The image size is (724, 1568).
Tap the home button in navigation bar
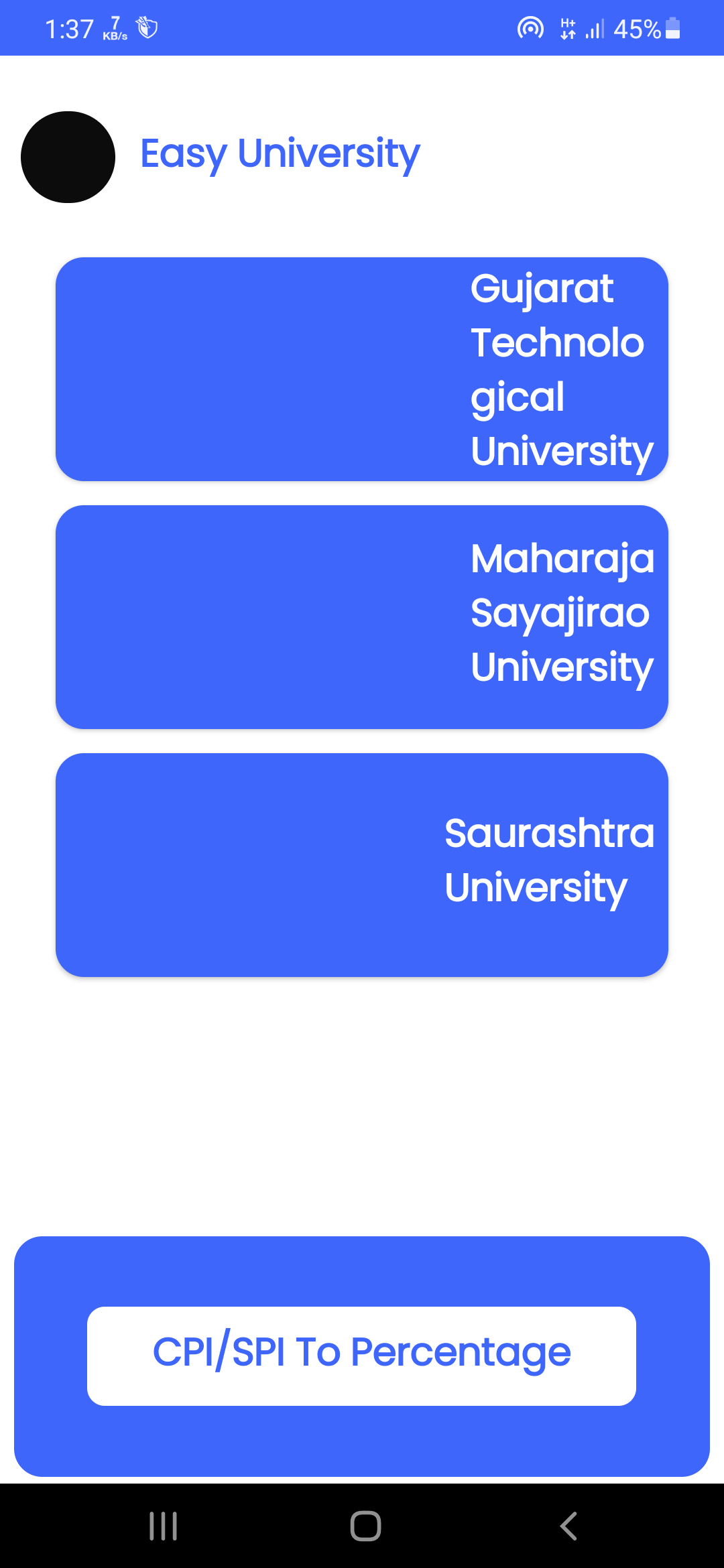click(x=365, y=1526)
